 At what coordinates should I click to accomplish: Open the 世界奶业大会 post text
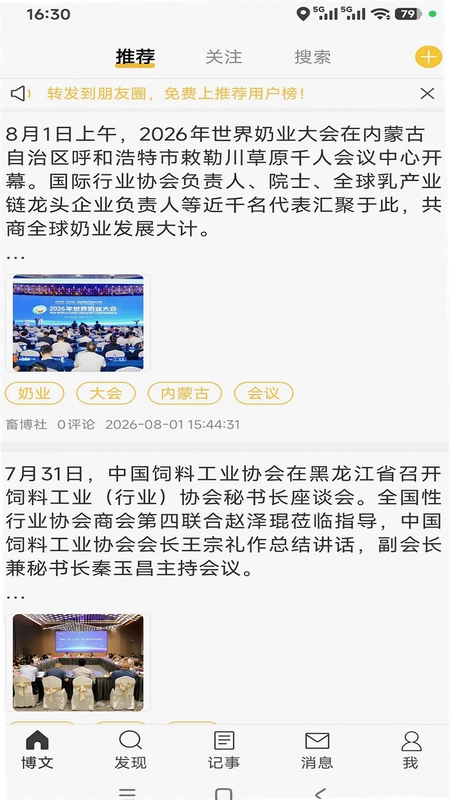click(223, 183)
